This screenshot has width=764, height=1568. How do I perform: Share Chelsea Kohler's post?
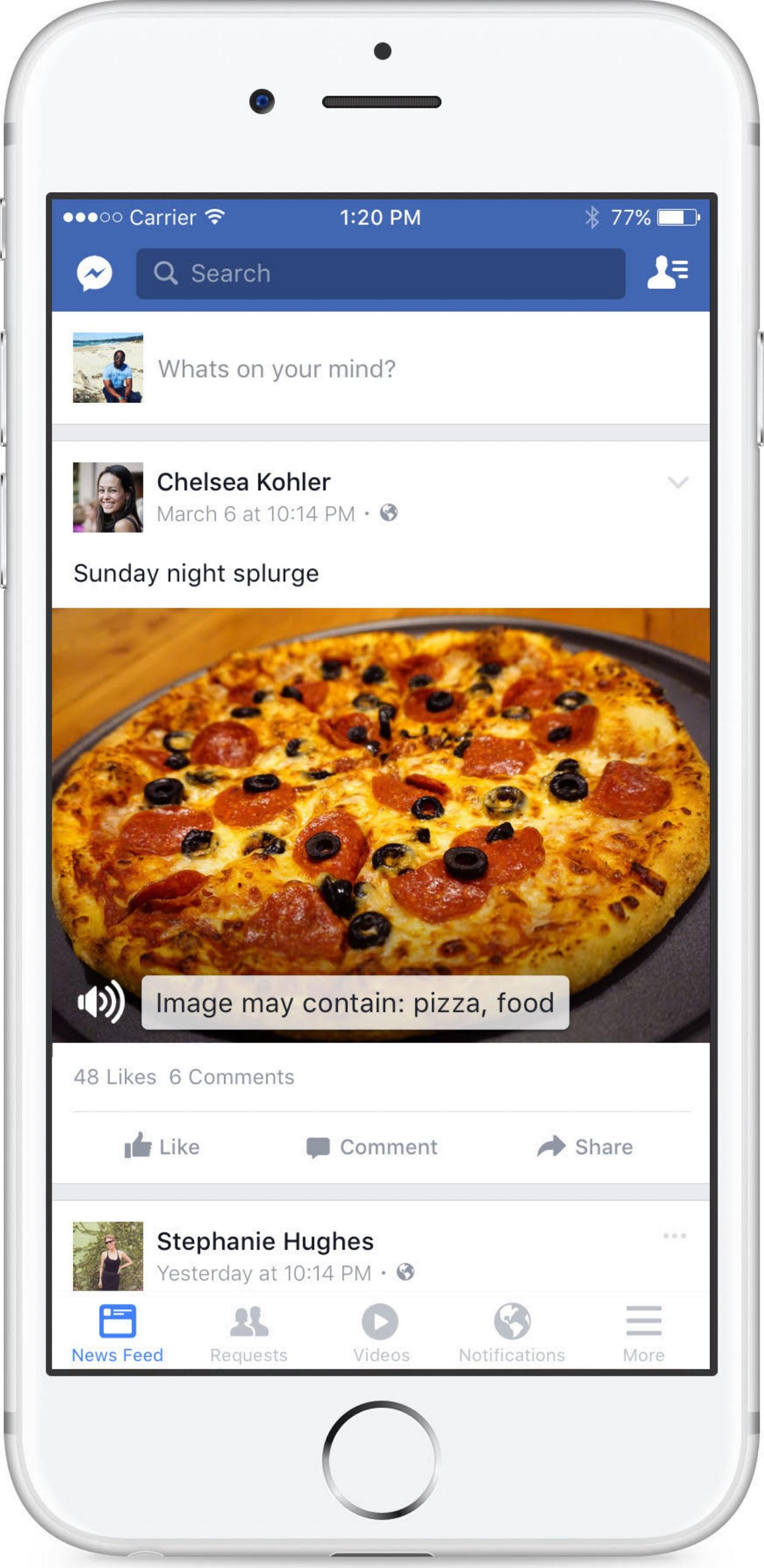(x=585, y=1146)
